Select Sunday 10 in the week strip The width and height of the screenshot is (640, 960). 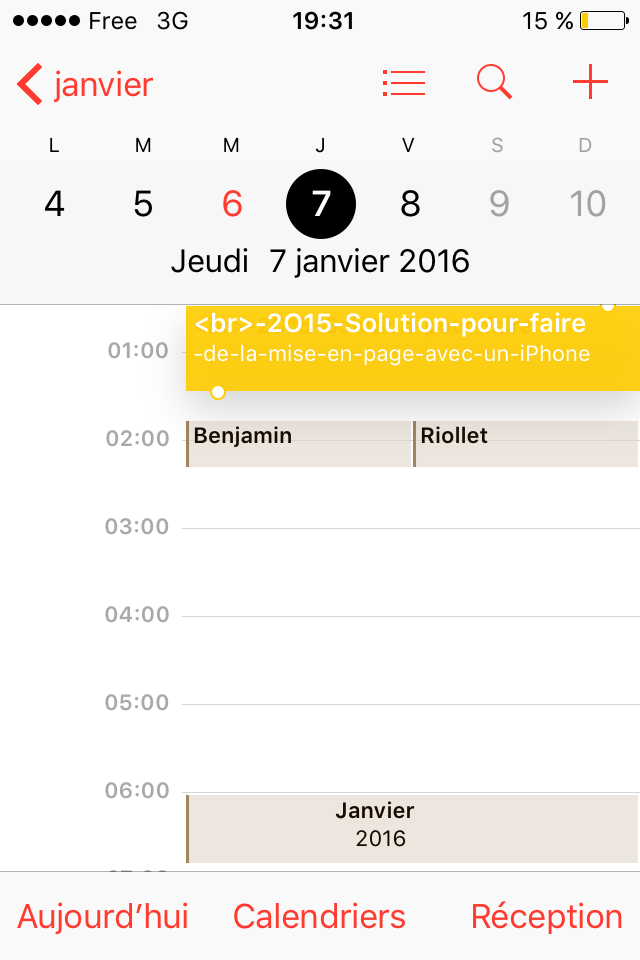point(587,204)
